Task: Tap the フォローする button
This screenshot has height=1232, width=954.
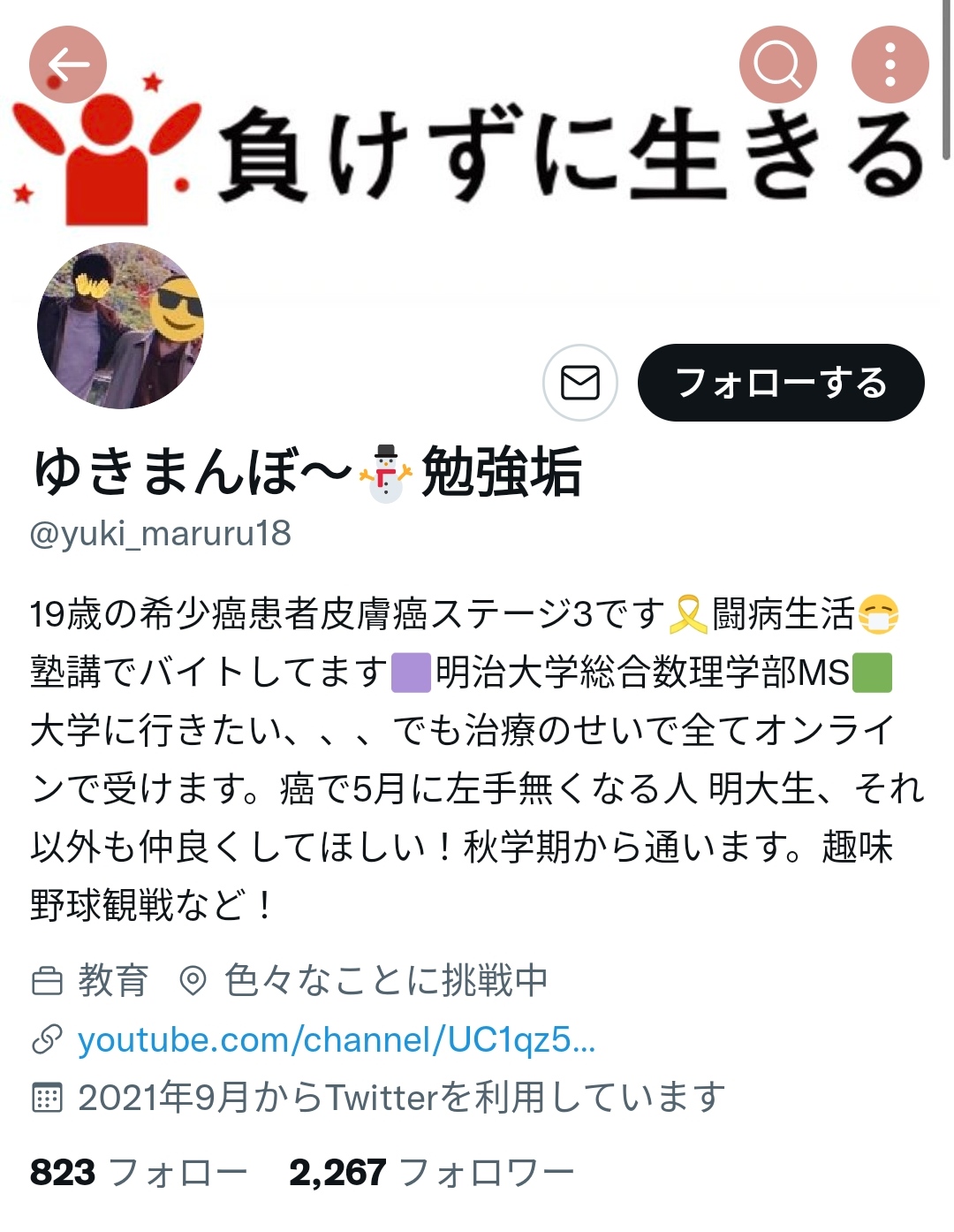Action: point(781,383)
